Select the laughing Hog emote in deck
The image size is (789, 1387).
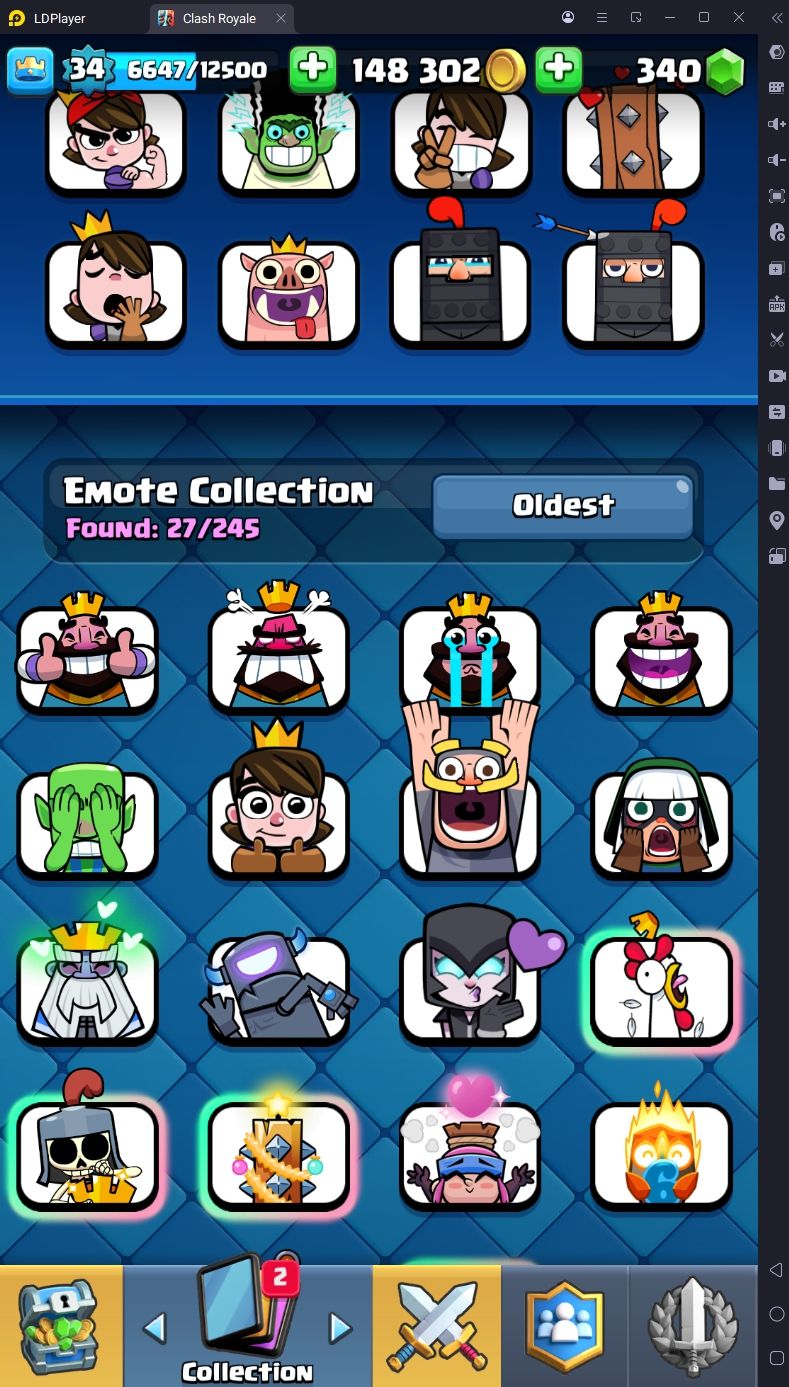point(288,290)
